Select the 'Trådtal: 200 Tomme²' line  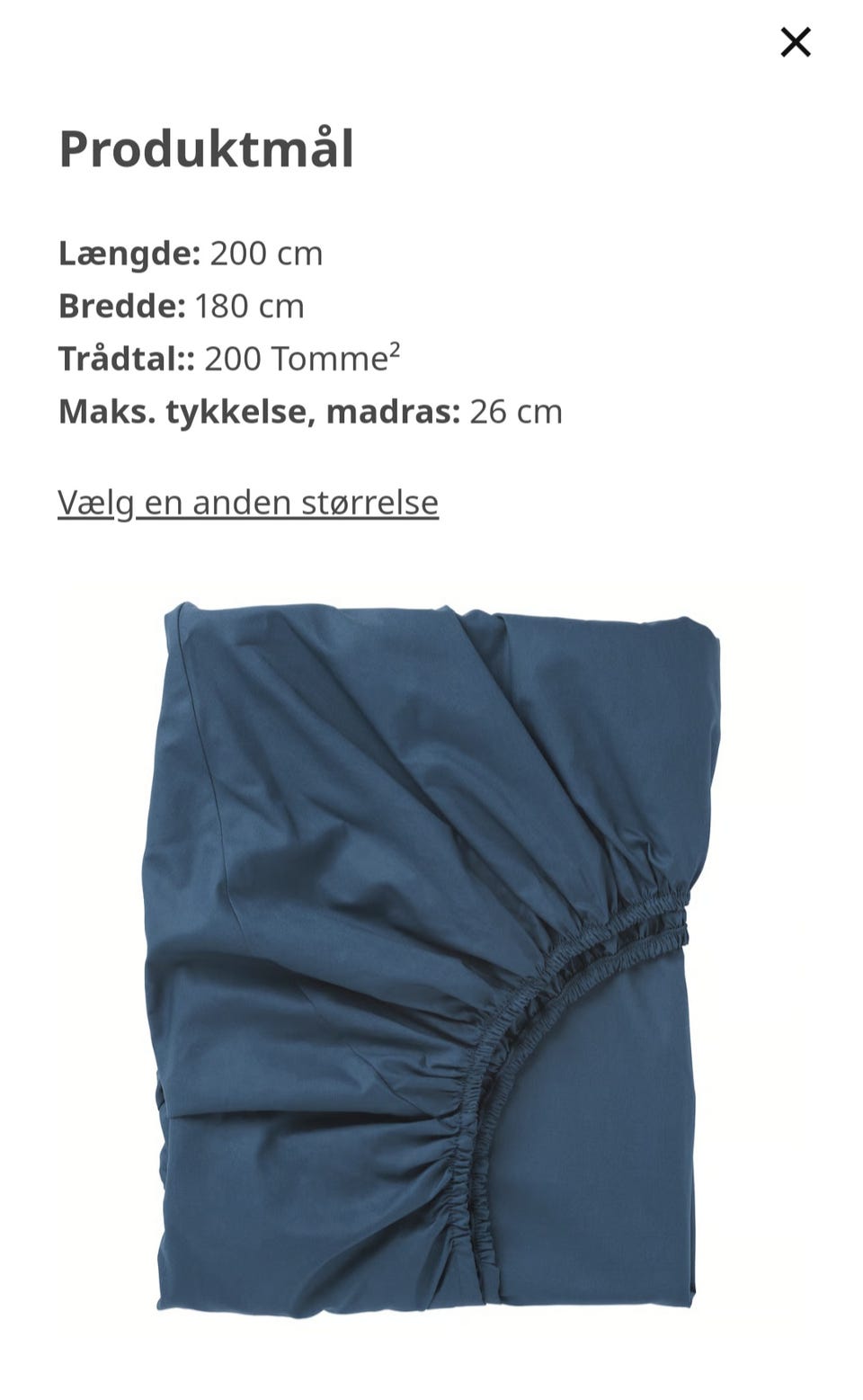pyautogui.click(x=229, y=359)
